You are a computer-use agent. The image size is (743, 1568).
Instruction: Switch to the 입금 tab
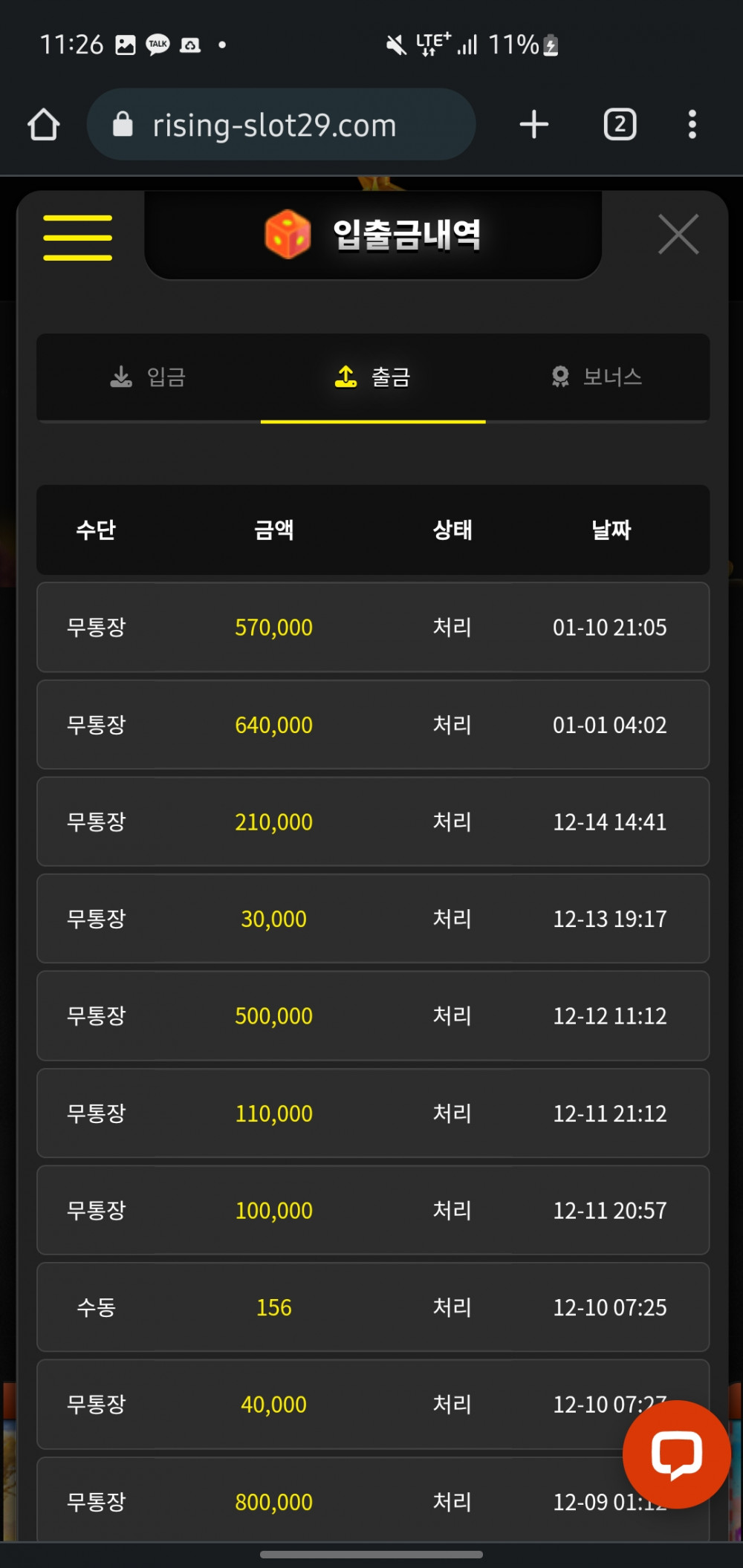[x=149, y=377]
